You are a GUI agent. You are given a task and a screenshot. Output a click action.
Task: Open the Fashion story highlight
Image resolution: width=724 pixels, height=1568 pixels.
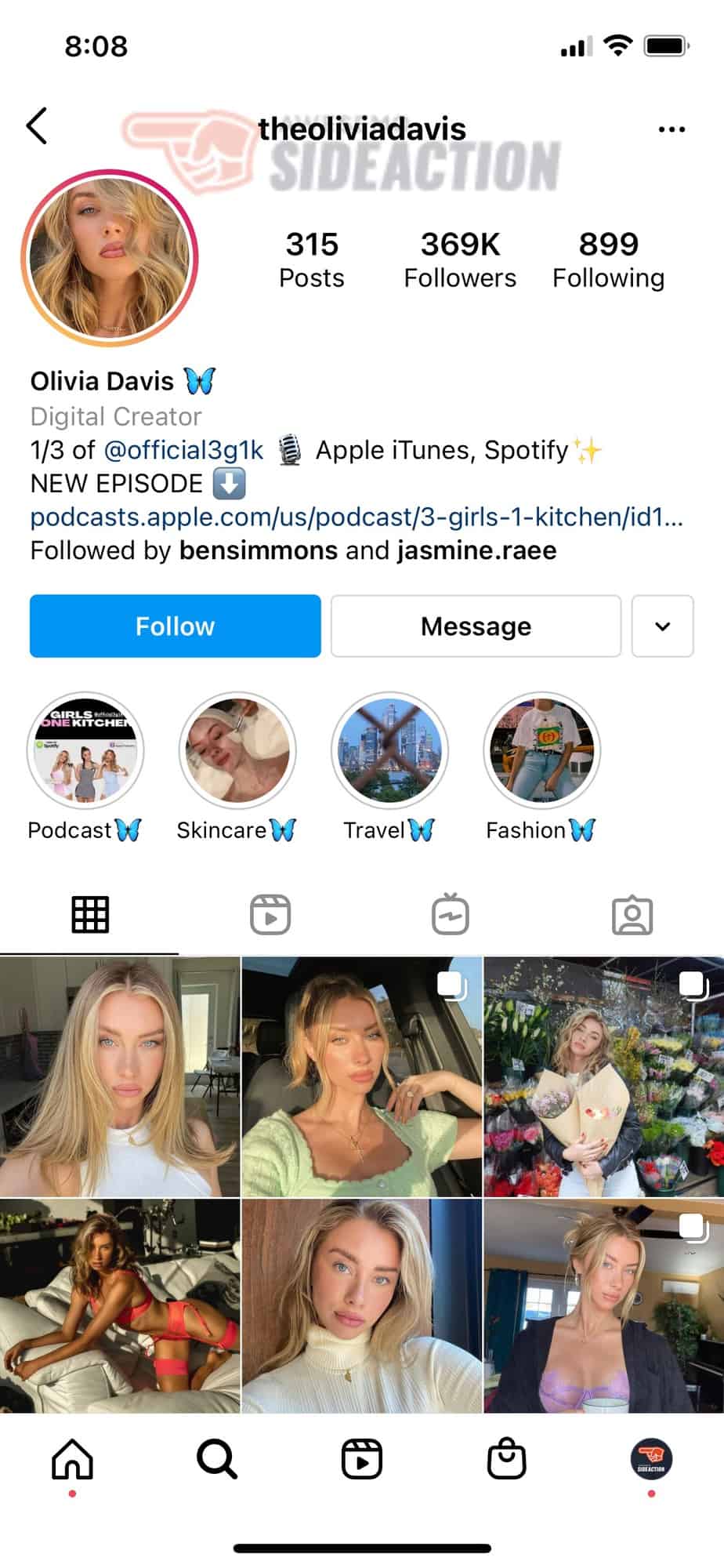click(x=541, y=750)
